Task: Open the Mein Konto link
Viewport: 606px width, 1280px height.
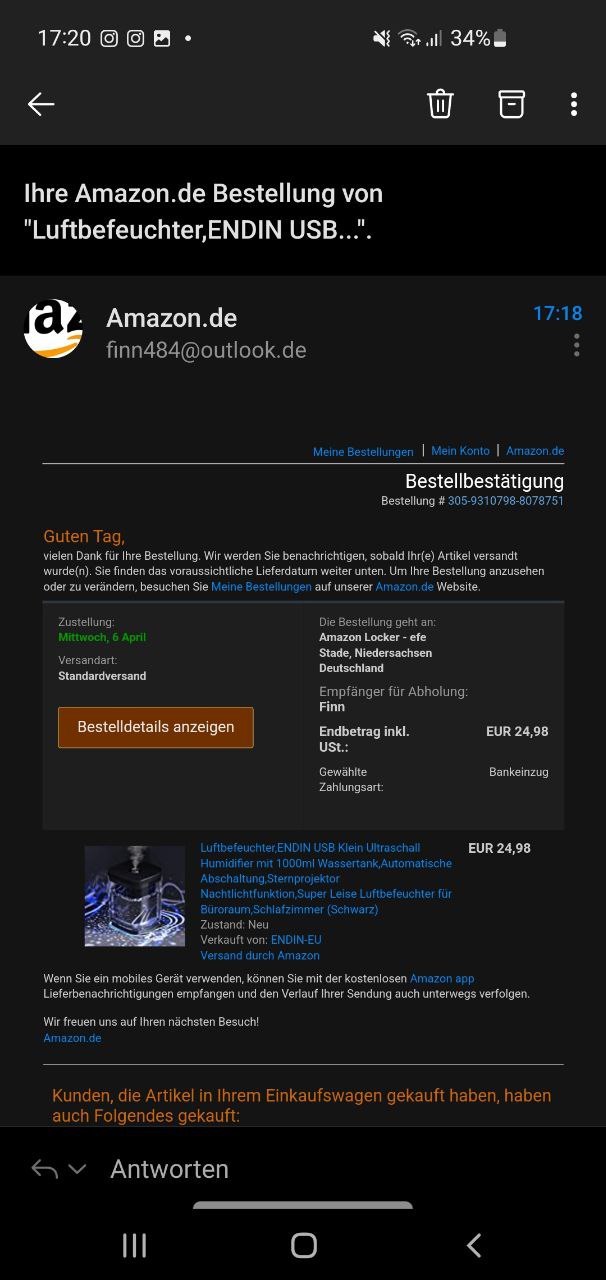Action: point(460,451)
